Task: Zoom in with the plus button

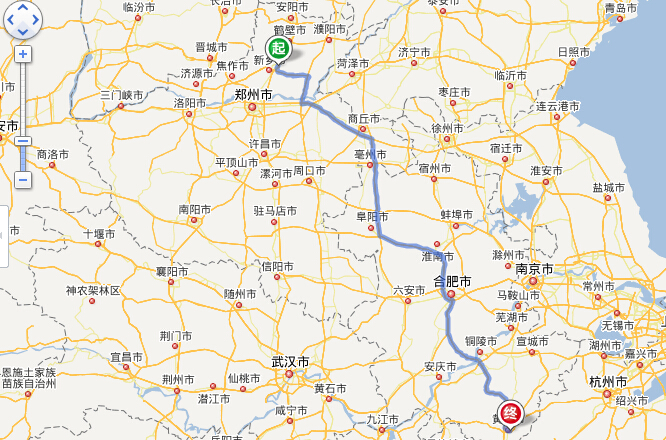Action: coord(23,53)
